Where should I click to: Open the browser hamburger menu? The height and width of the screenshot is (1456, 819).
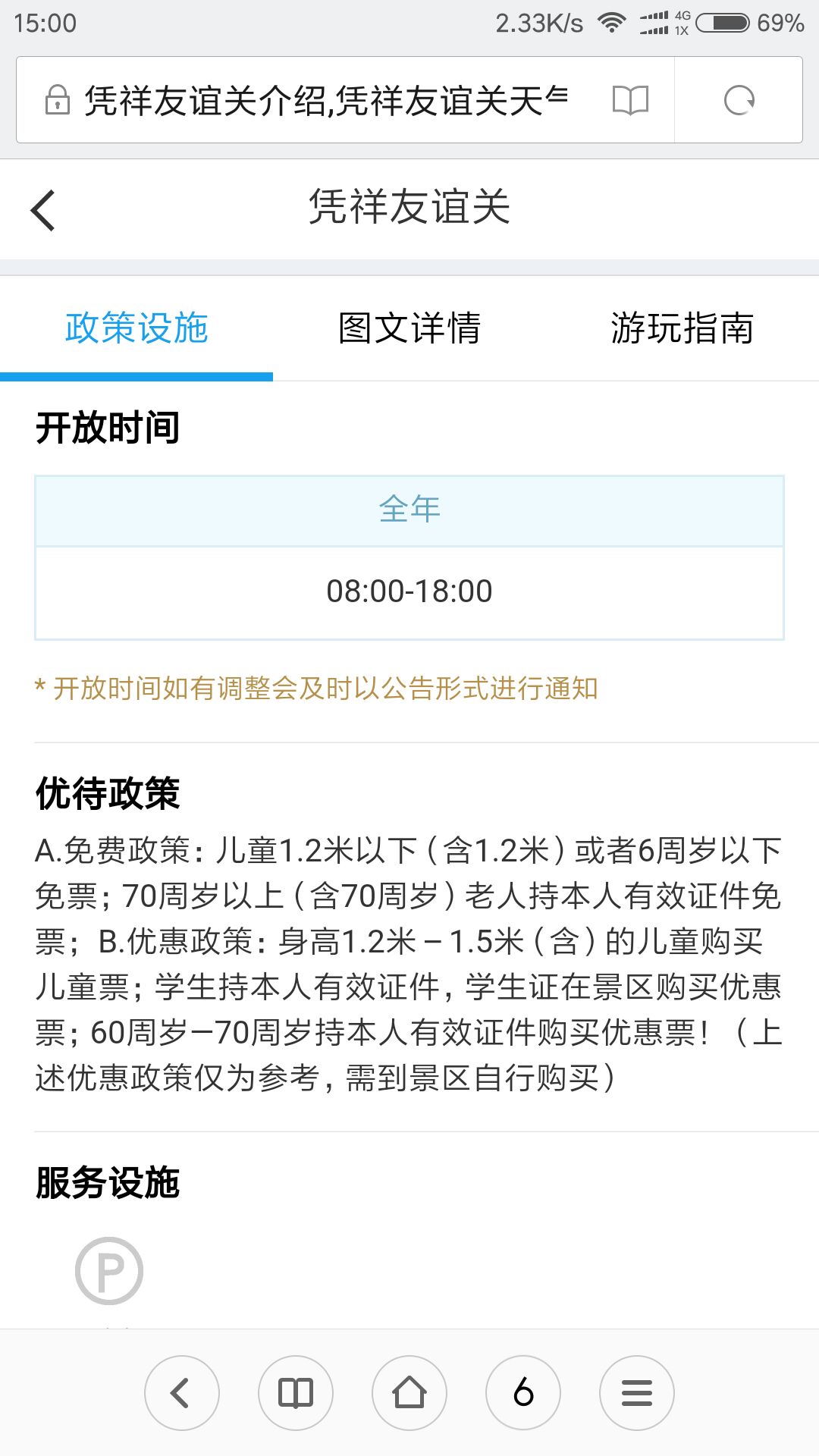(x=637, y=1393)
